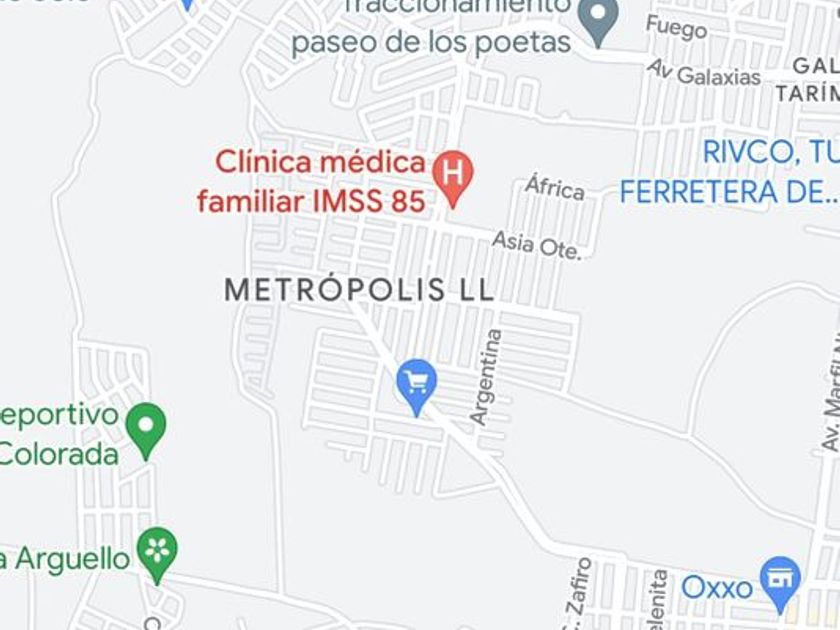The width and height of the screenshot is (840, 630).
Task: Open the Oxxo store marker
Action: (781, 584)
